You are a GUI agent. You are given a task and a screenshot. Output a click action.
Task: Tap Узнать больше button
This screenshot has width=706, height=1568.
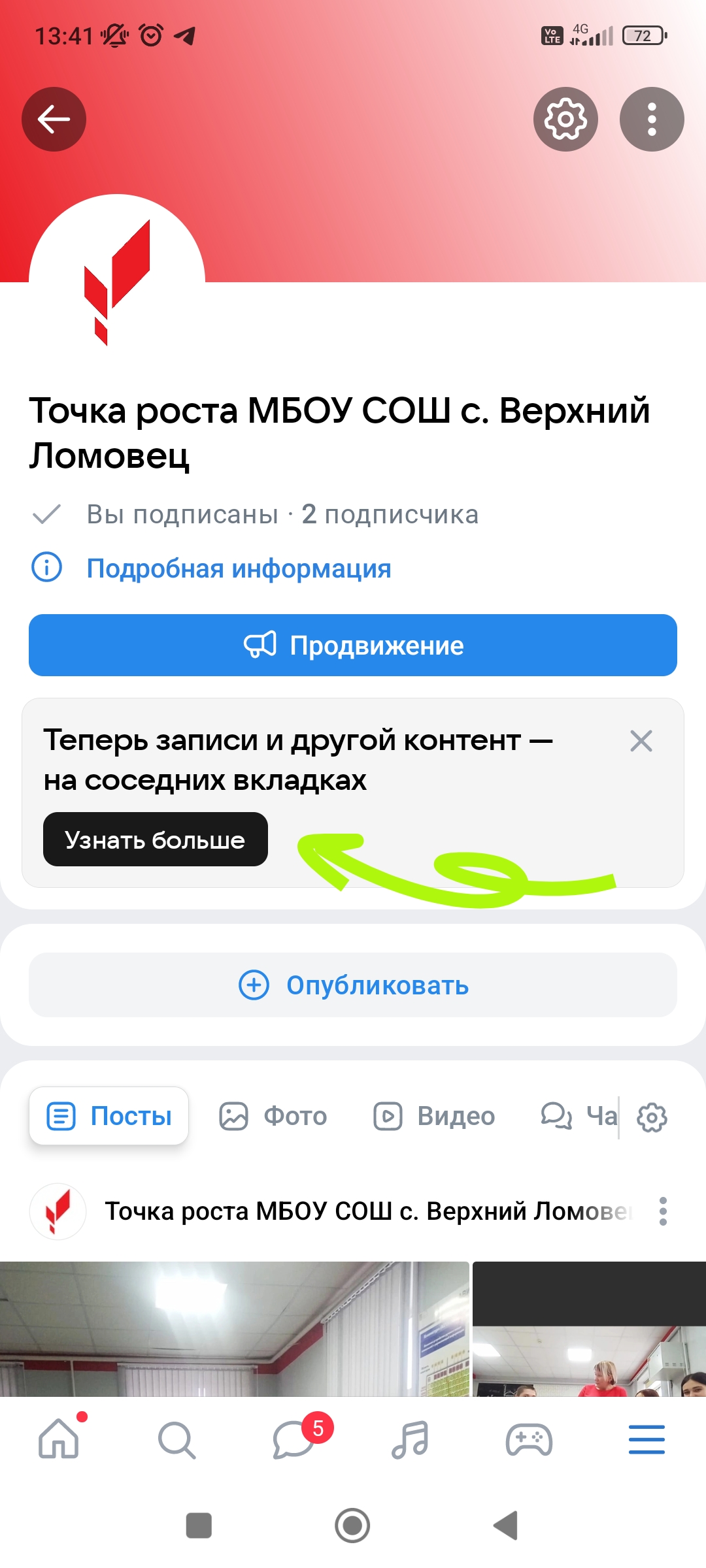pos(156,840)
